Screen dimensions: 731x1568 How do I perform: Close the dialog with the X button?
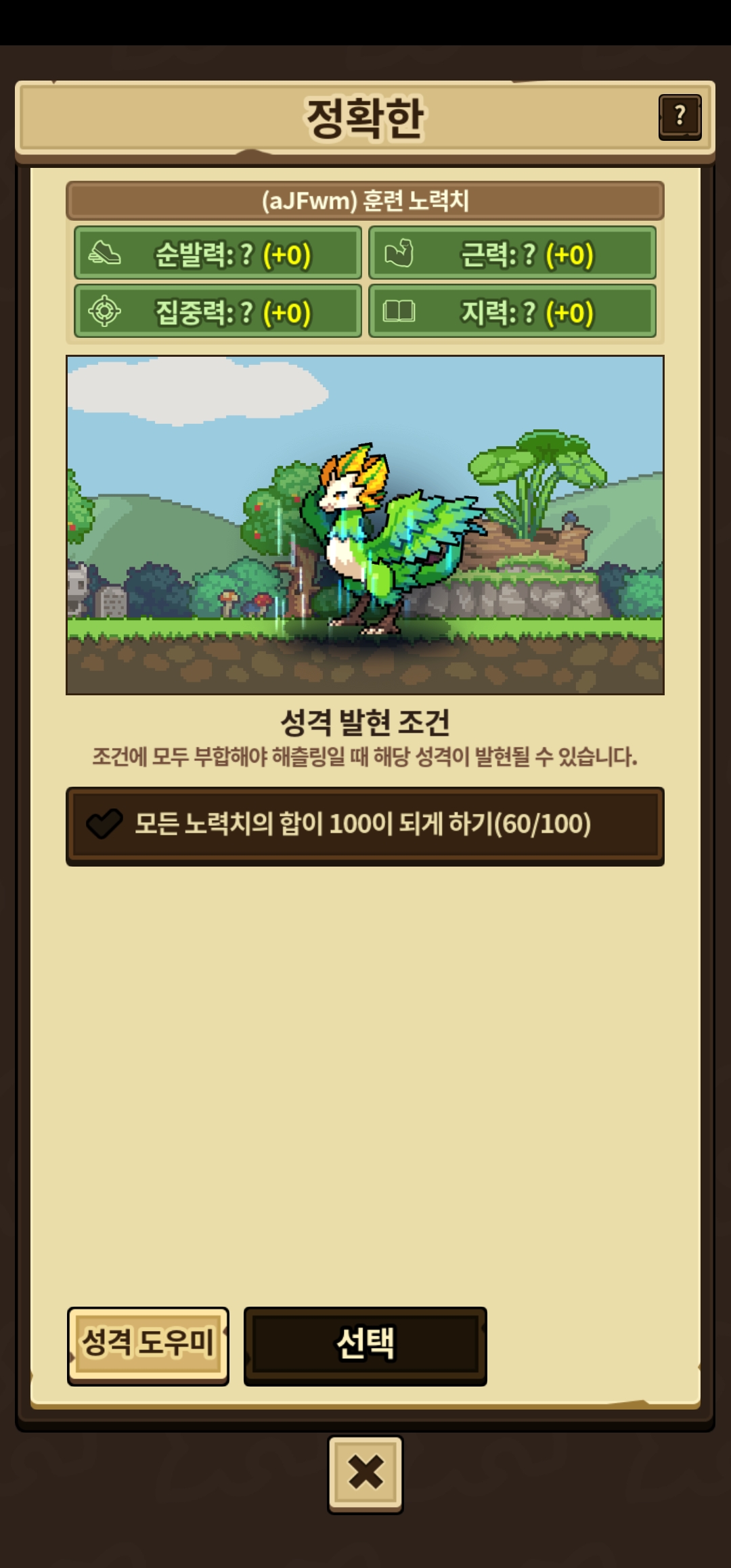tap(365, 1474)
